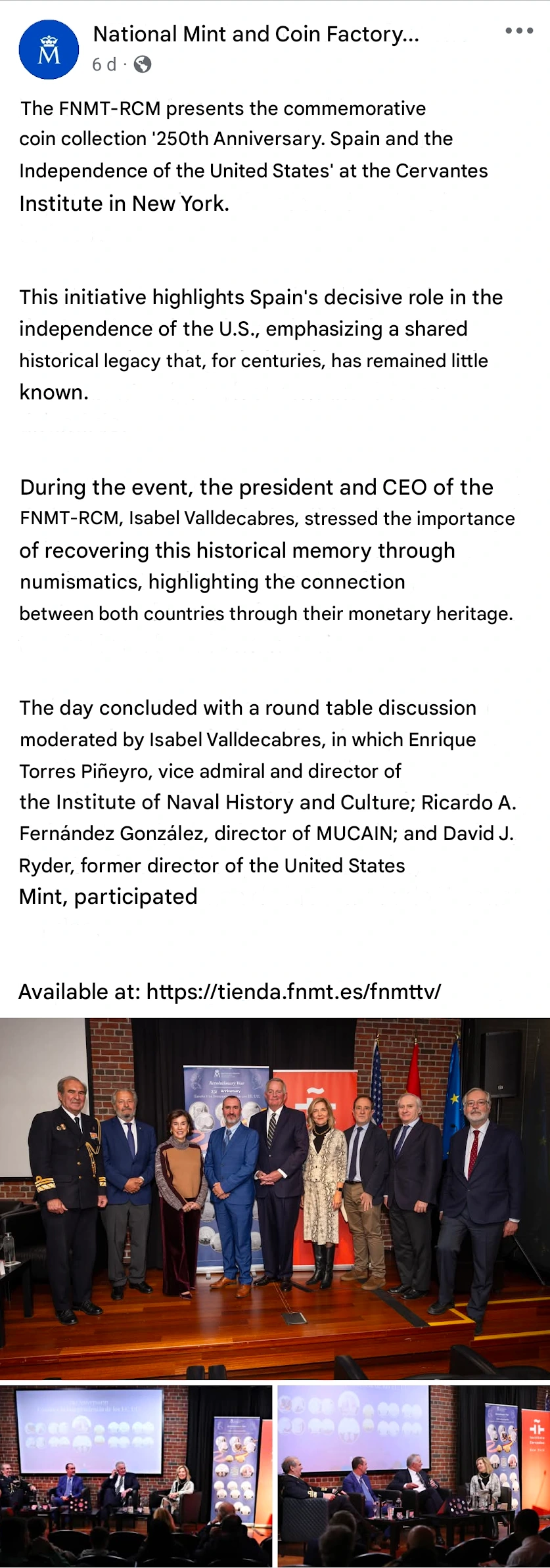Open the bottom-right panel discussion photo
This screenshot has height=1568, width=550.
[414, 1476]
